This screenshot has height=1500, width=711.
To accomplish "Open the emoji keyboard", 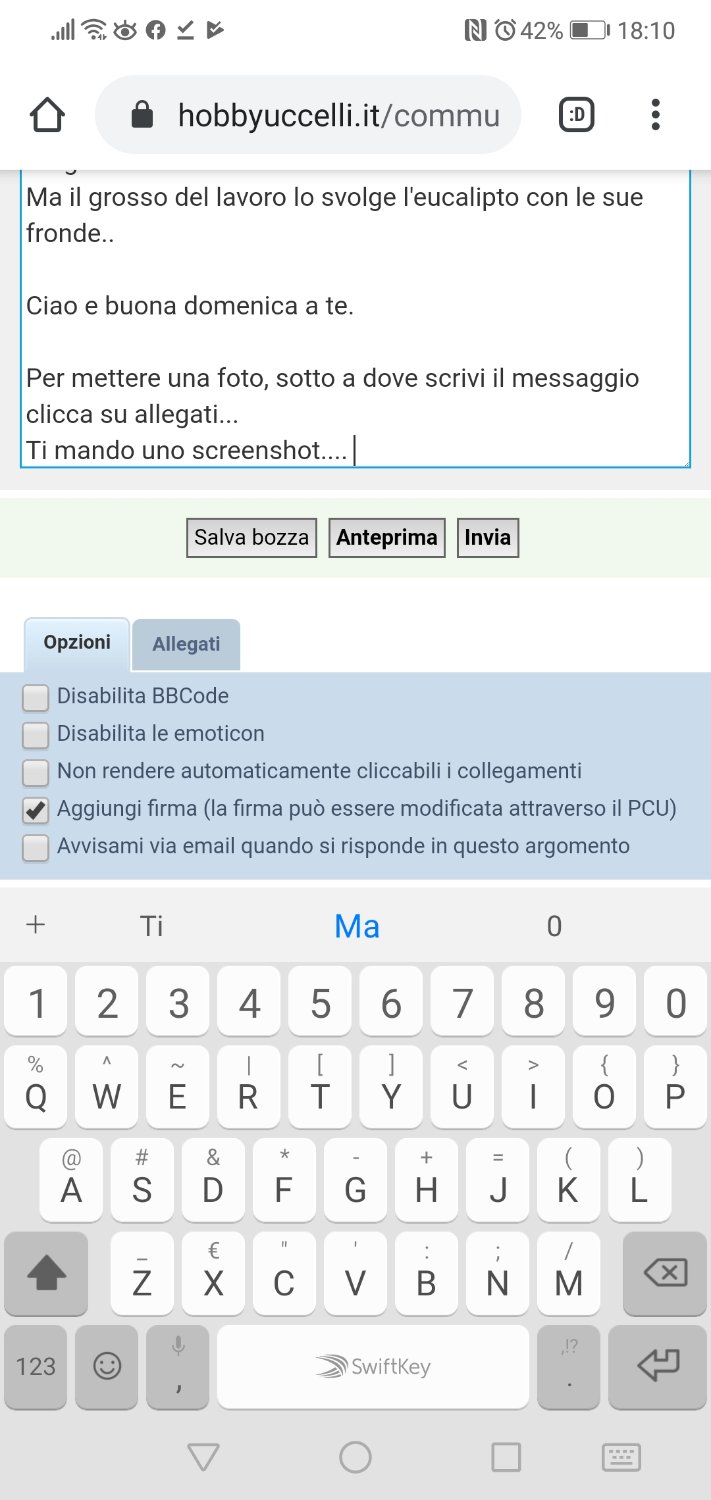I will tap(106, 1366).
